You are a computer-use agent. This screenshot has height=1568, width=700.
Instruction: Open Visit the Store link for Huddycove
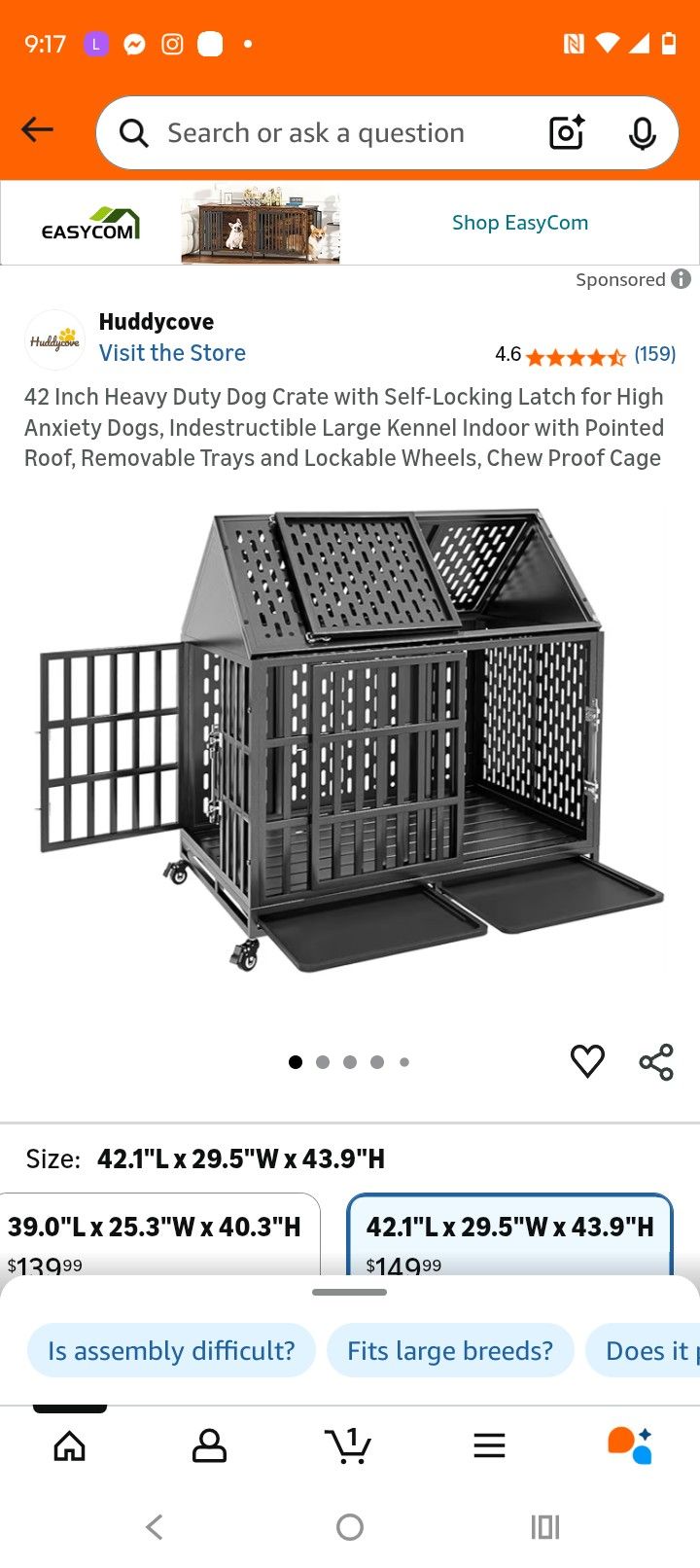(172, 353)
